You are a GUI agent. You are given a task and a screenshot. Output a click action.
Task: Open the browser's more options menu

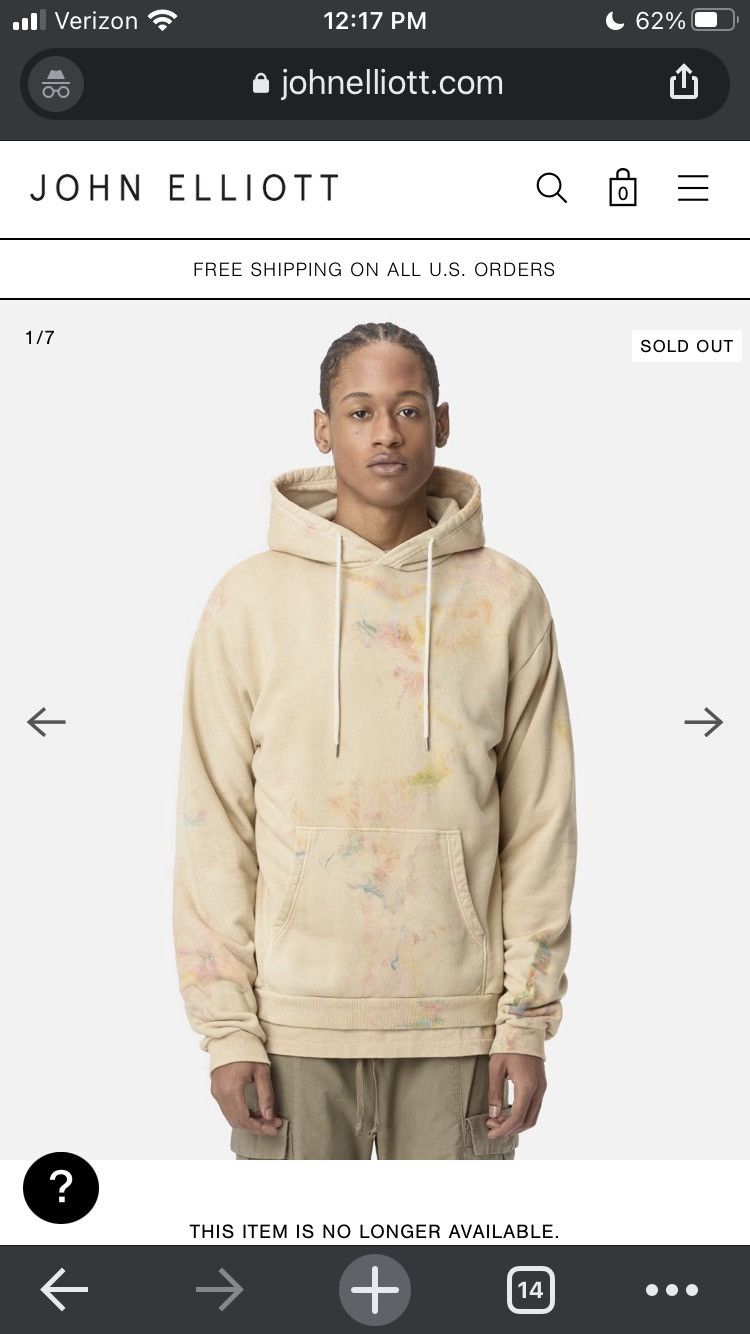671,1290
